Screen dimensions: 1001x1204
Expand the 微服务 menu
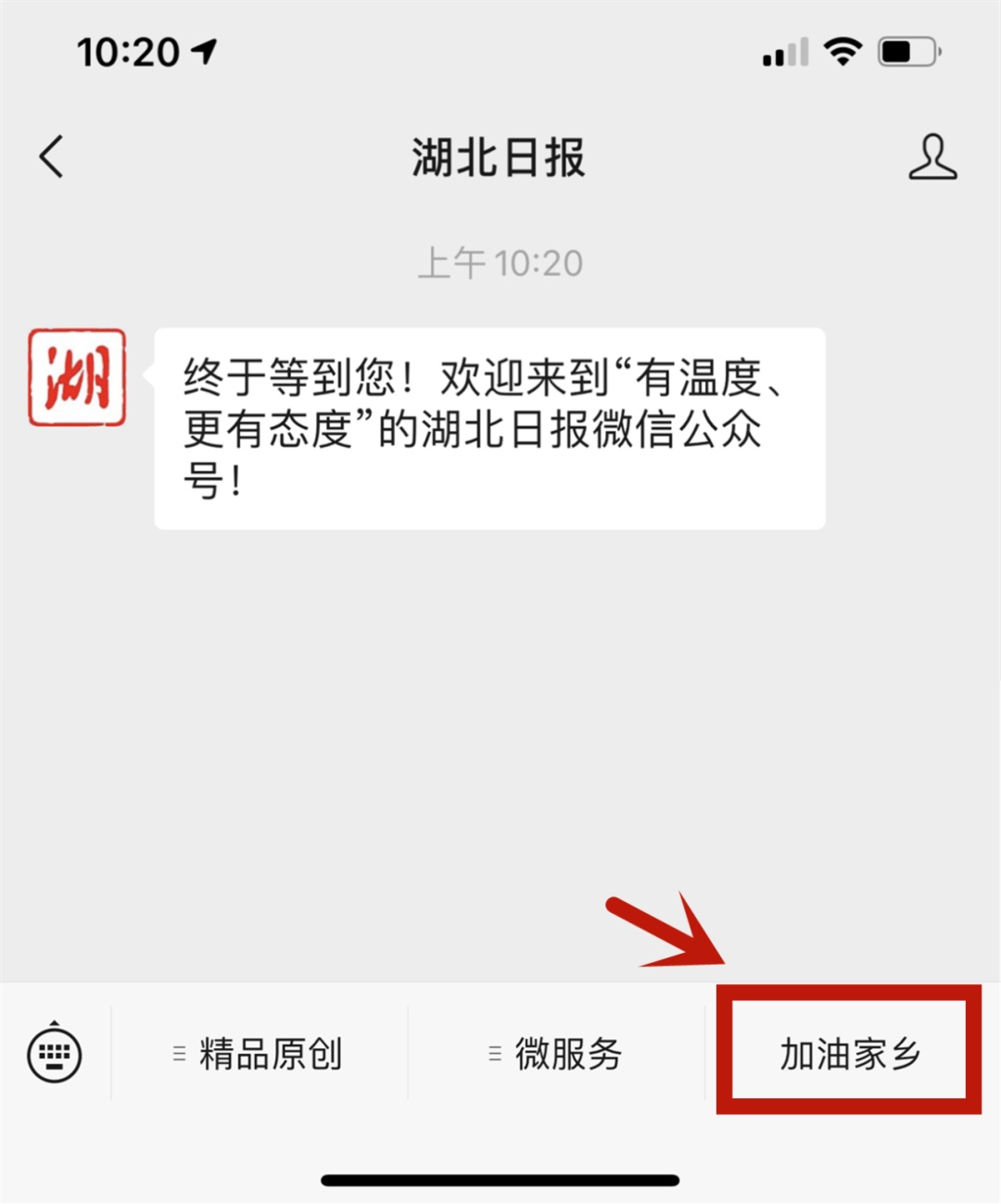tap(556, 1054)
